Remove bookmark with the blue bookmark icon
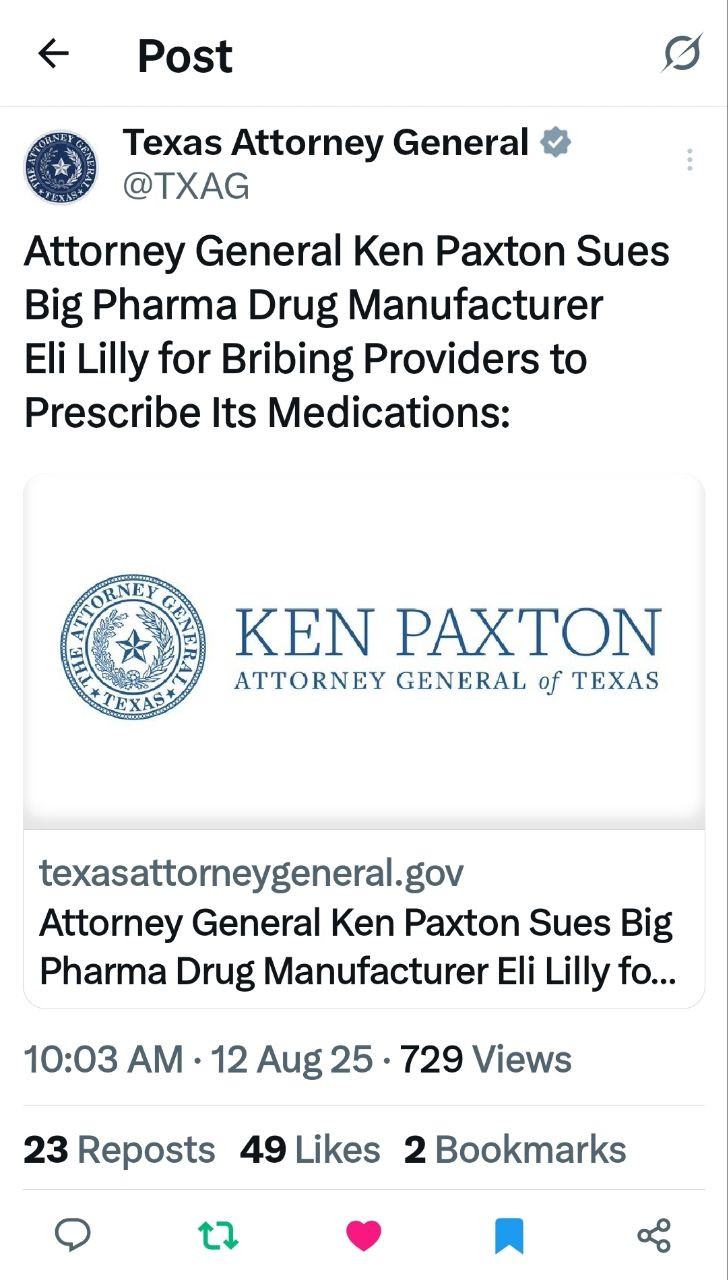Screen dimensions: 728x1280 [509, 1236]
